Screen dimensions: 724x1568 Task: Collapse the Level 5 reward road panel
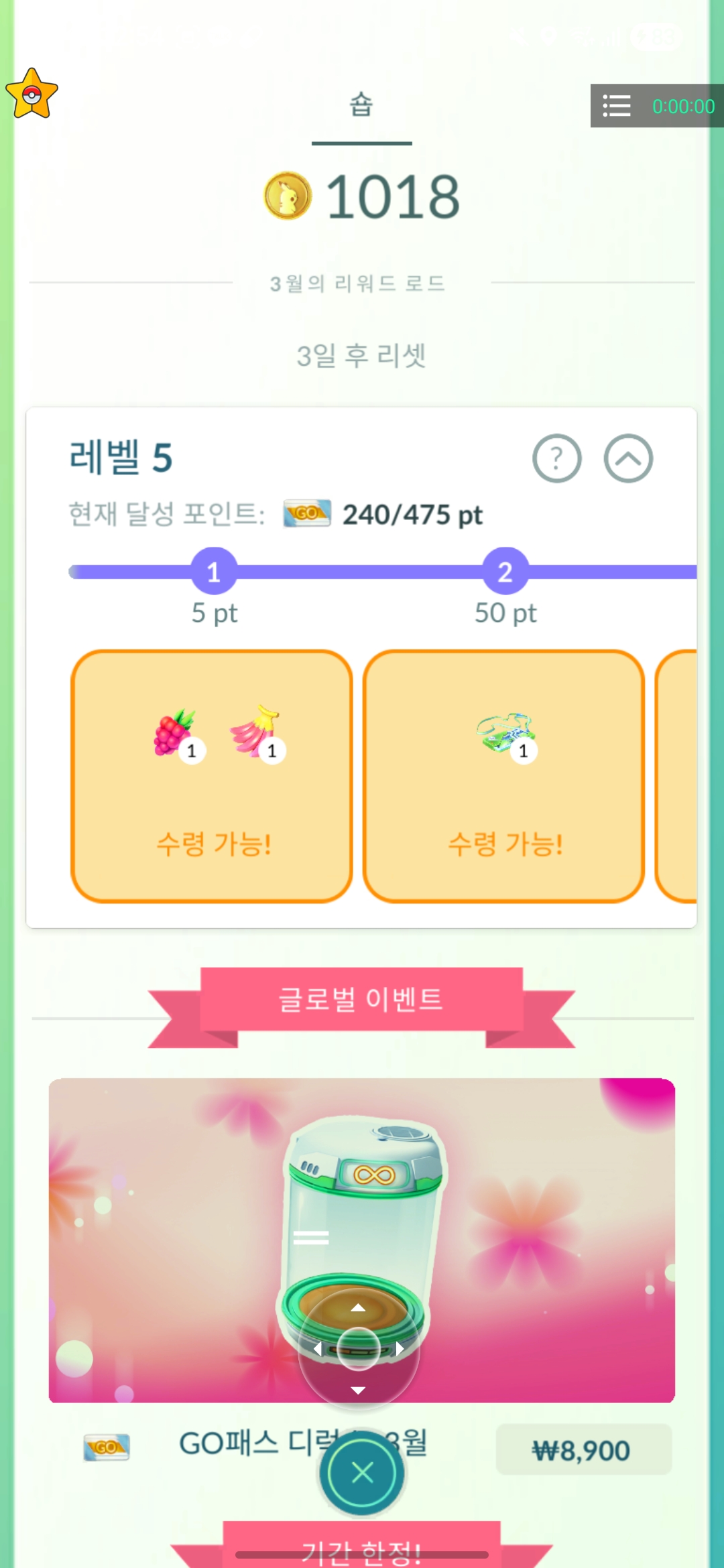(x=628, y=458)
